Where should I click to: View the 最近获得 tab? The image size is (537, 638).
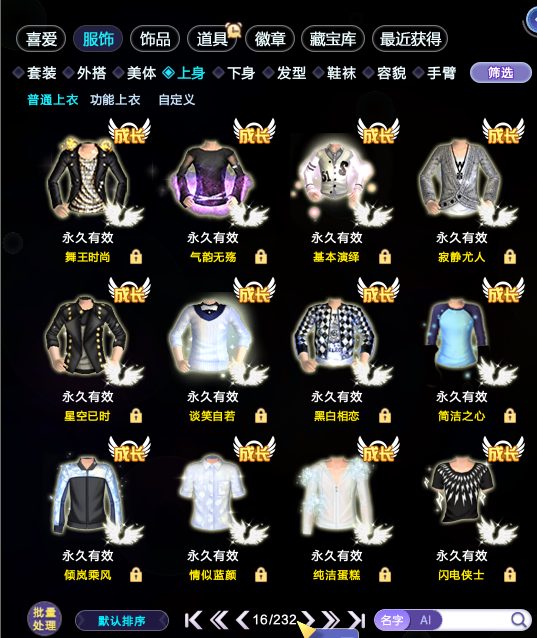[x=410, y=39]
